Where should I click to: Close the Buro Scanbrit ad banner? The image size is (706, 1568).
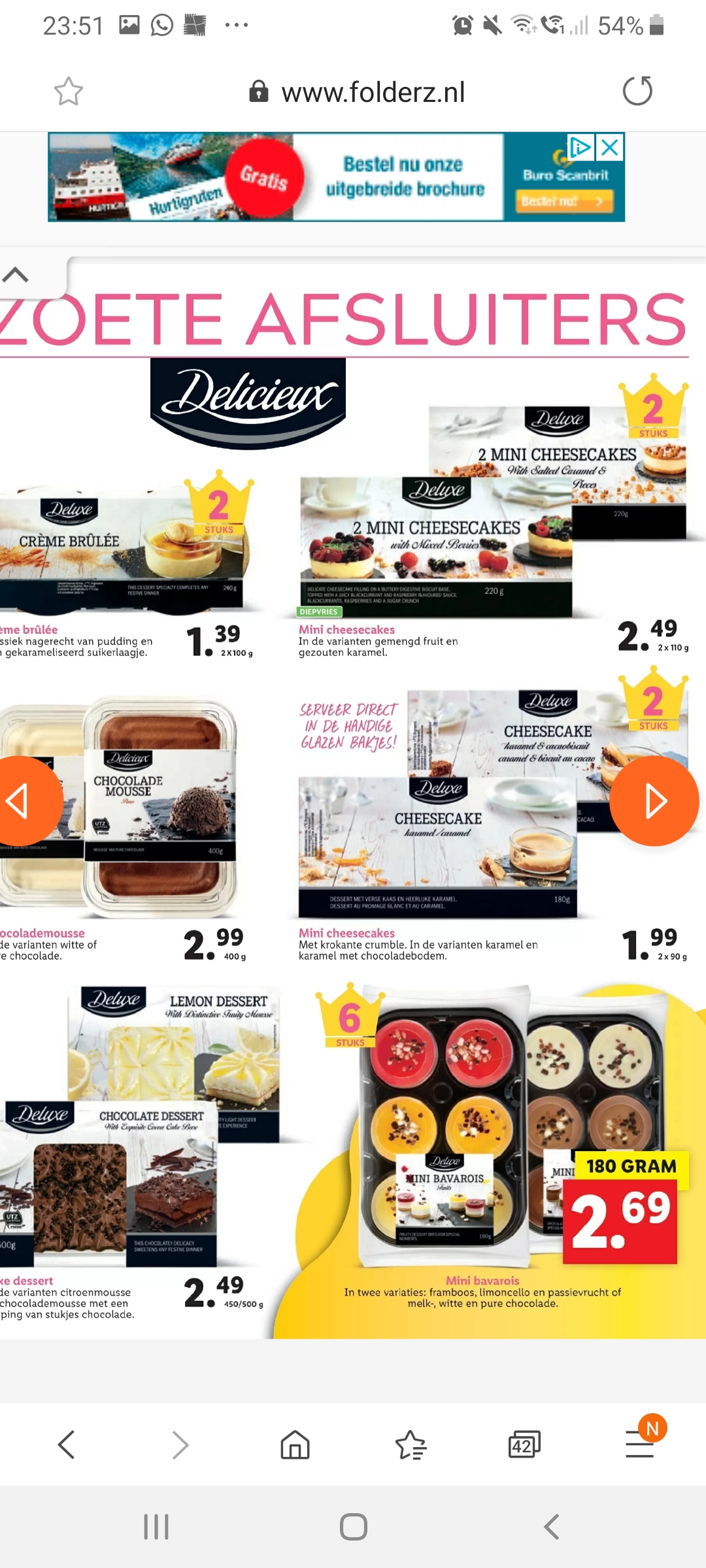[610, 147]
